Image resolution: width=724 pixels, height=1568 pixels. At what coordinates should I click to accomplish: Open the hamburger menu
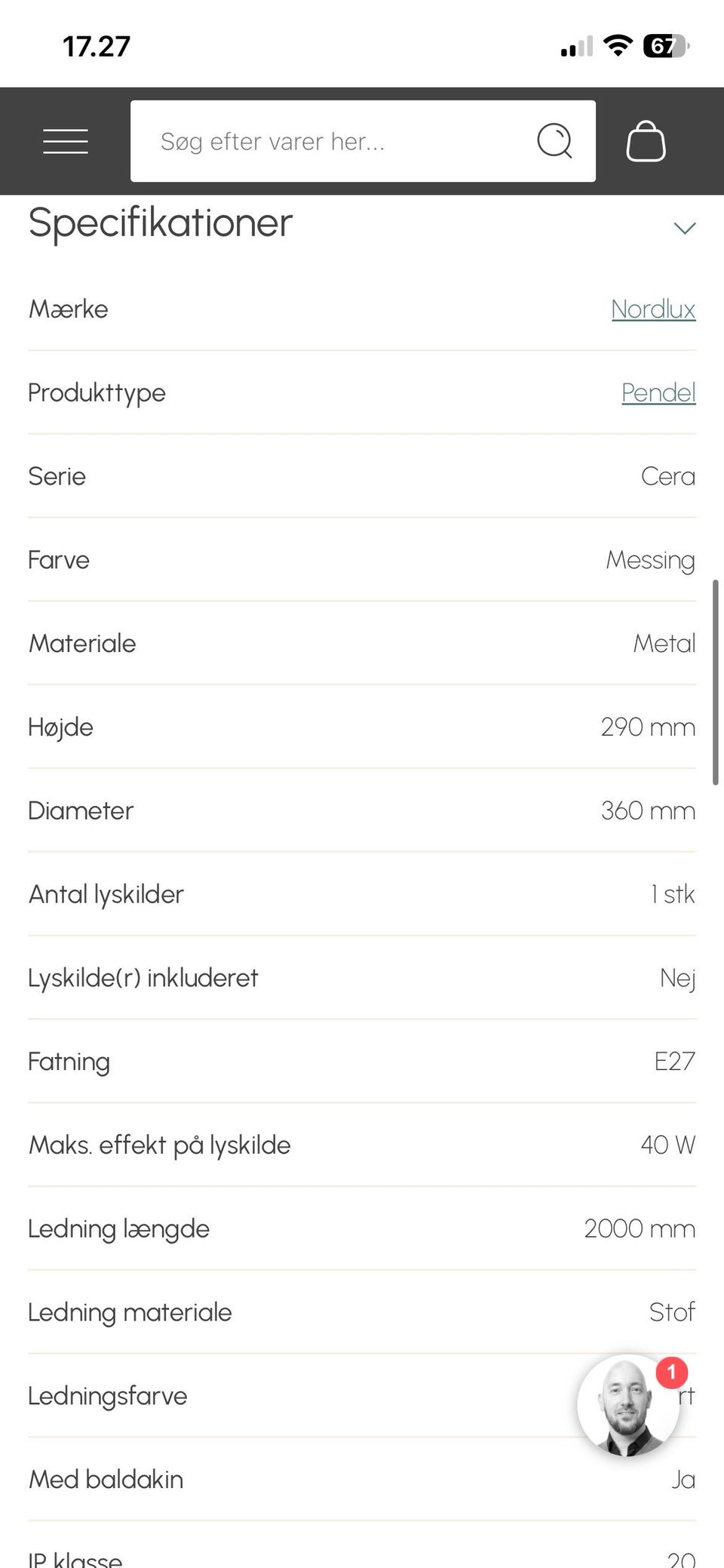66,141
